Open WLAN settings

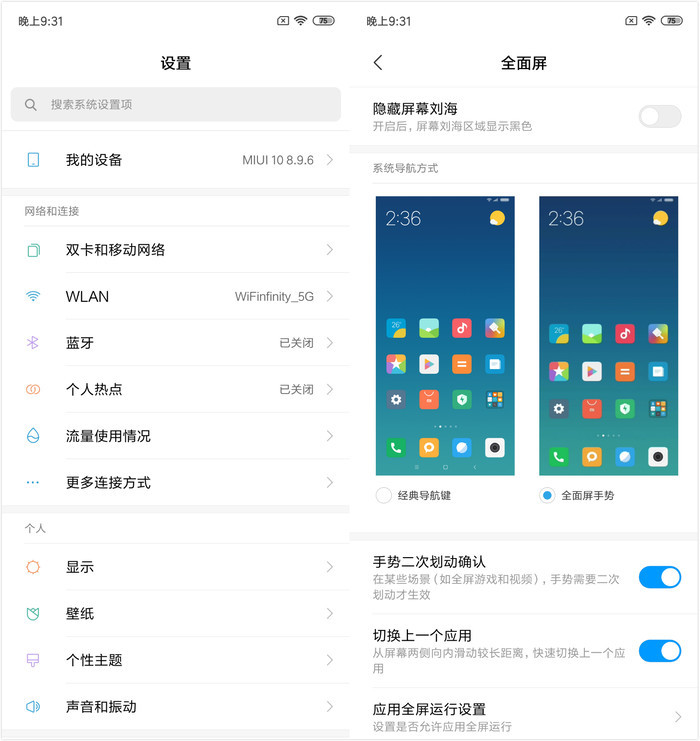175,297
